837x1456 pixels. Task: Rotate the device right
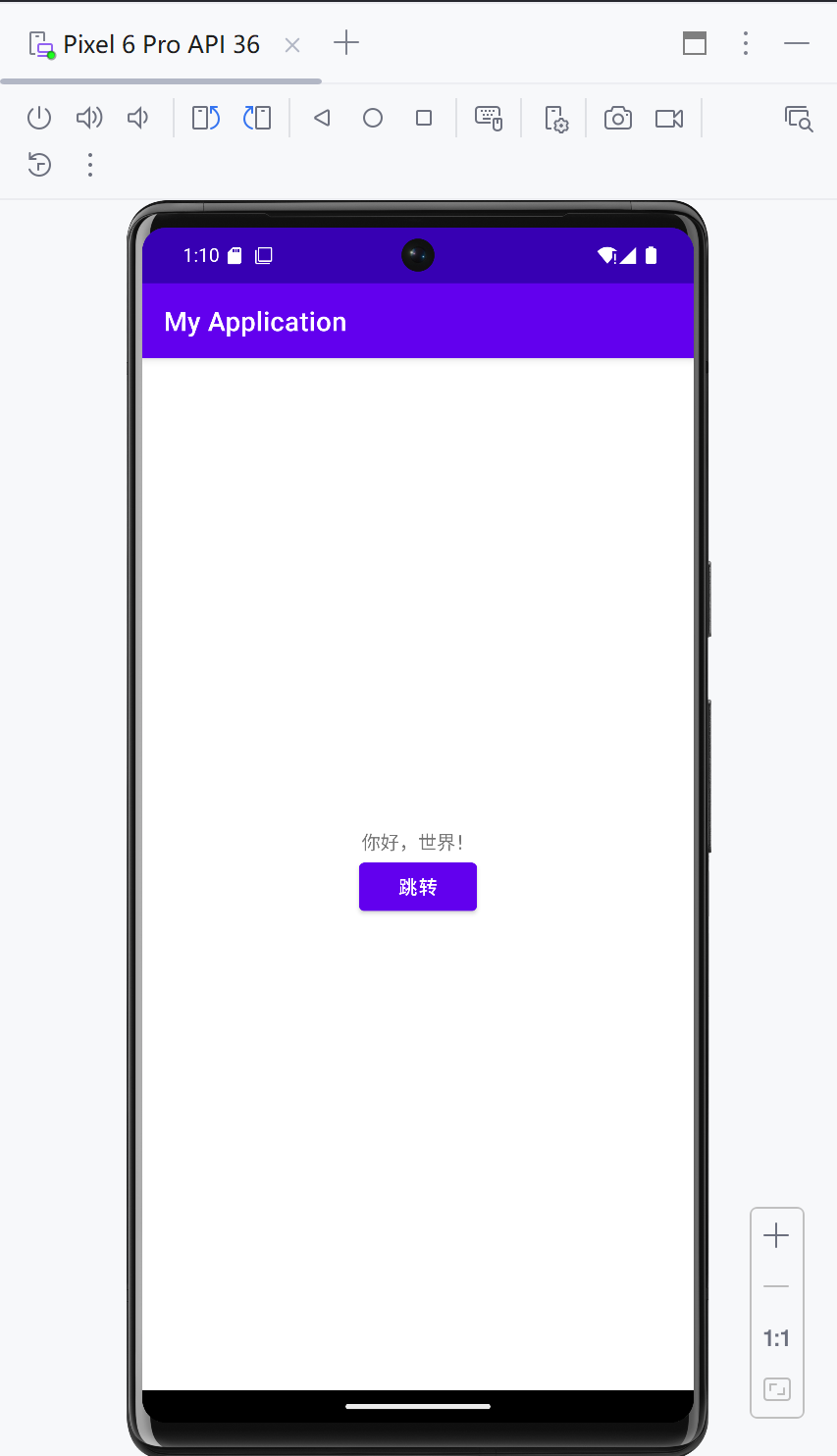[257, 119]
